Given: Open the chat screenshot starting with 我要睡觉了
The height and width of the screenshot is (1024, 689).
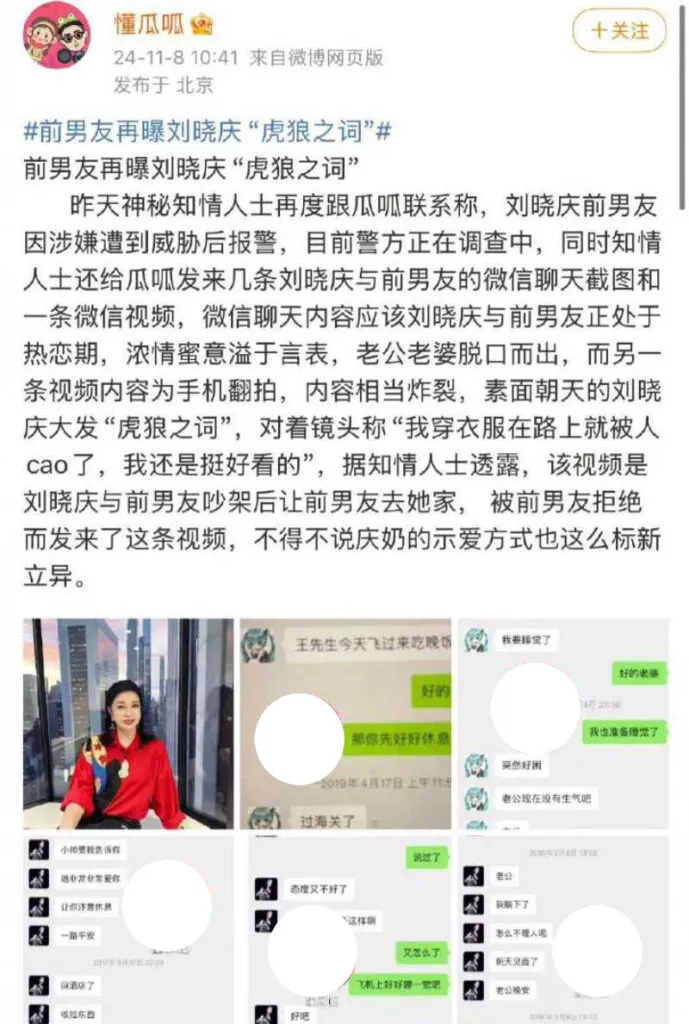Looking at the screenshot, I should tap(564, 724).
